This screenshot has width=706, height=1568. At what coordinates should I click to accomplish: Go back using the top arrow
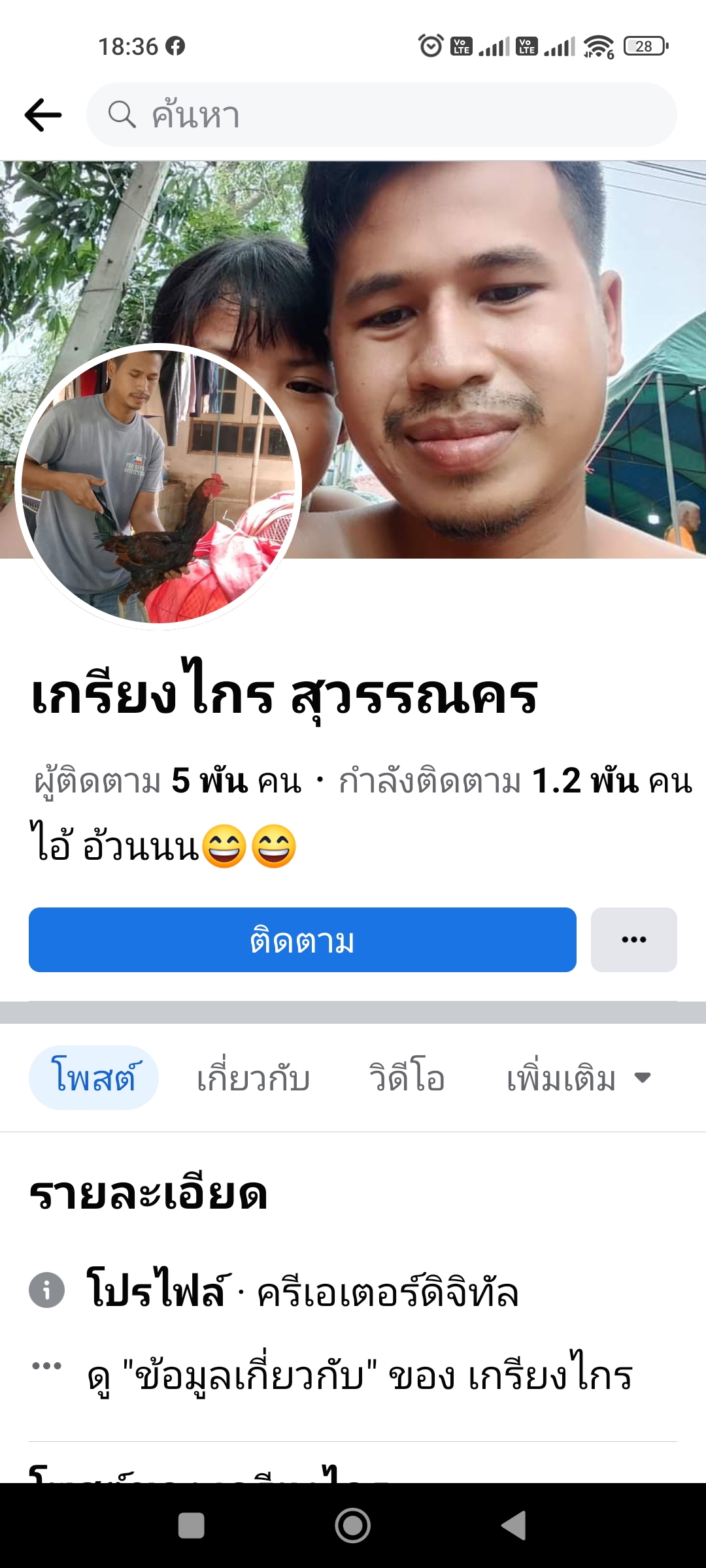43,115
